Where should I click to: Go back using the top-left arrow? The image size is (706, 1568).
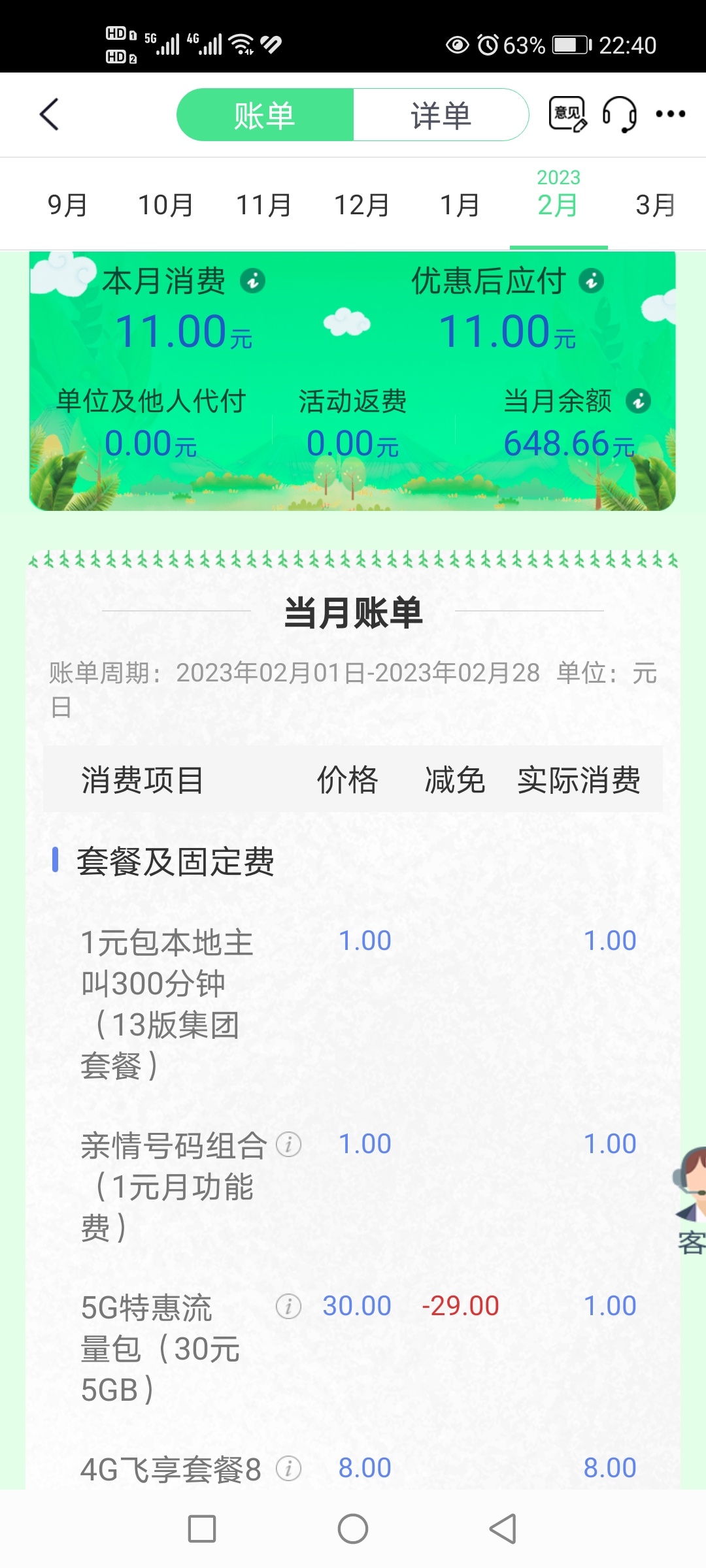point(50,115)
